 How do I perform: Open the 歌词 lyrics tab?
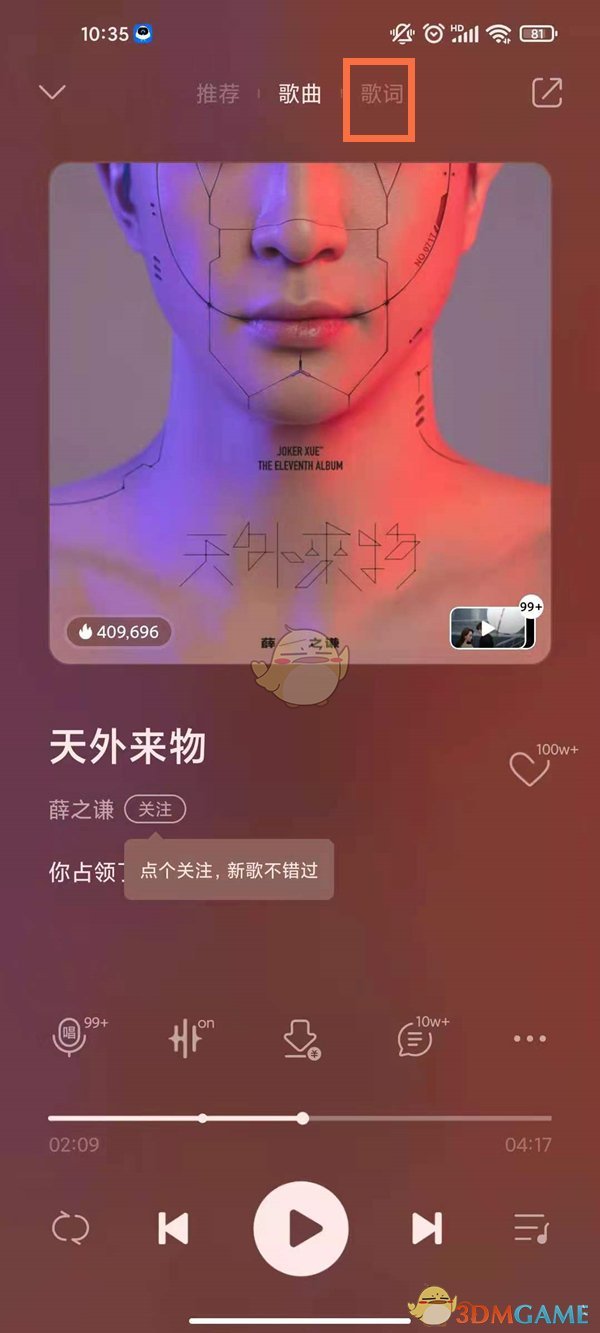pos(381,95)
